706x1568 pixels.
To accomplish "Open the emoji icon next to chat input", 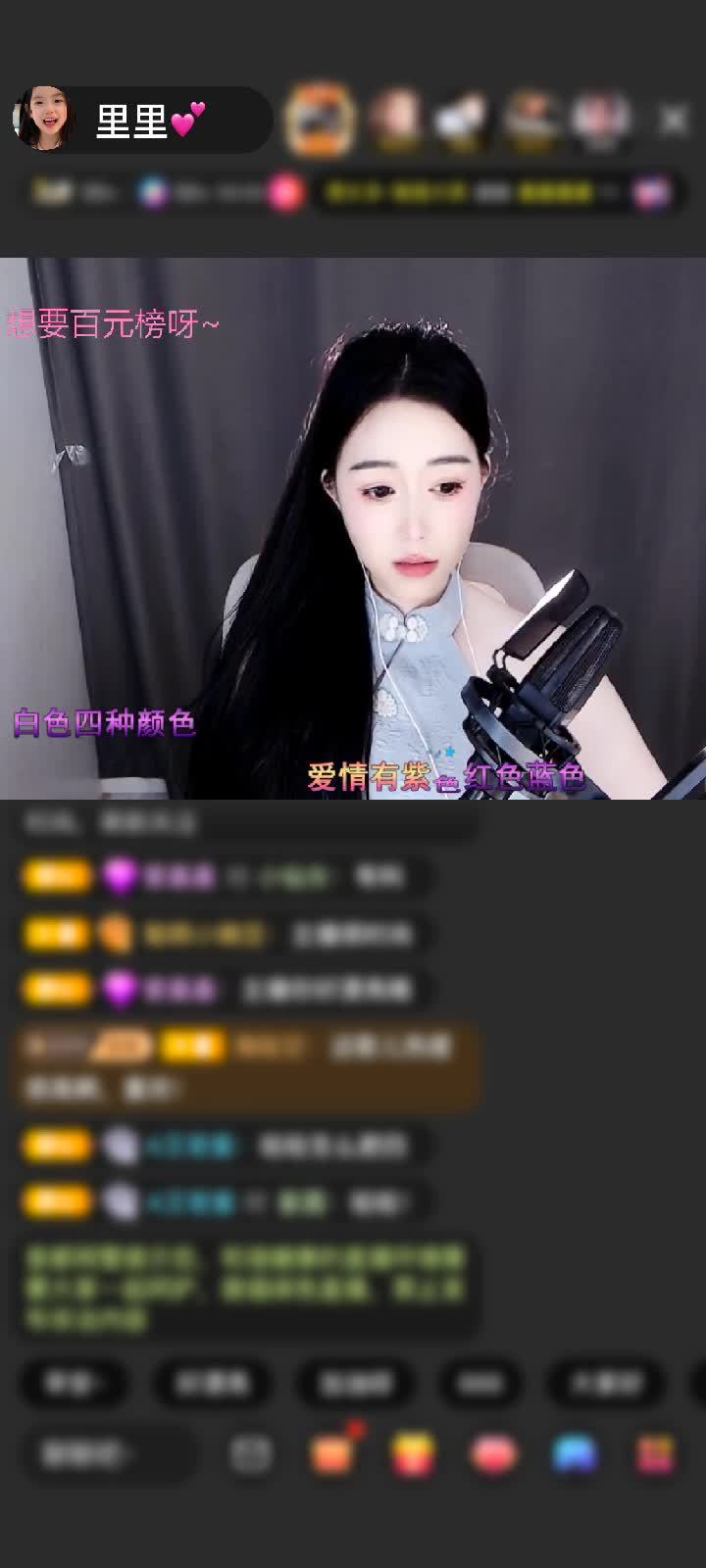I will (x=251, y=1454).
